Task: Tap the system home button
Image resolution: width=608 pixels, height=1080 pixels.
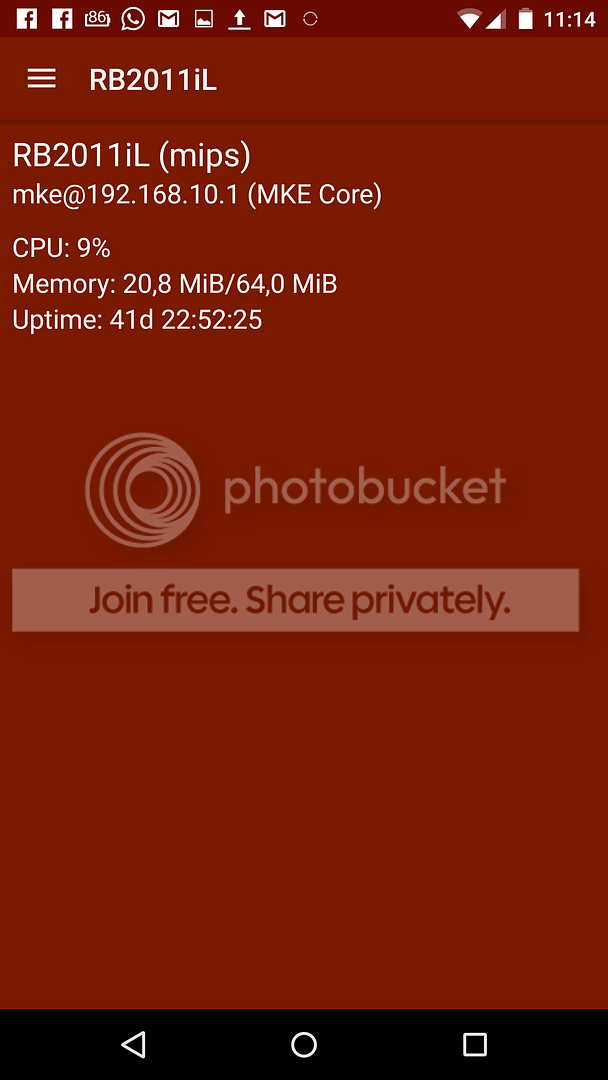Action: point(304,1045)
